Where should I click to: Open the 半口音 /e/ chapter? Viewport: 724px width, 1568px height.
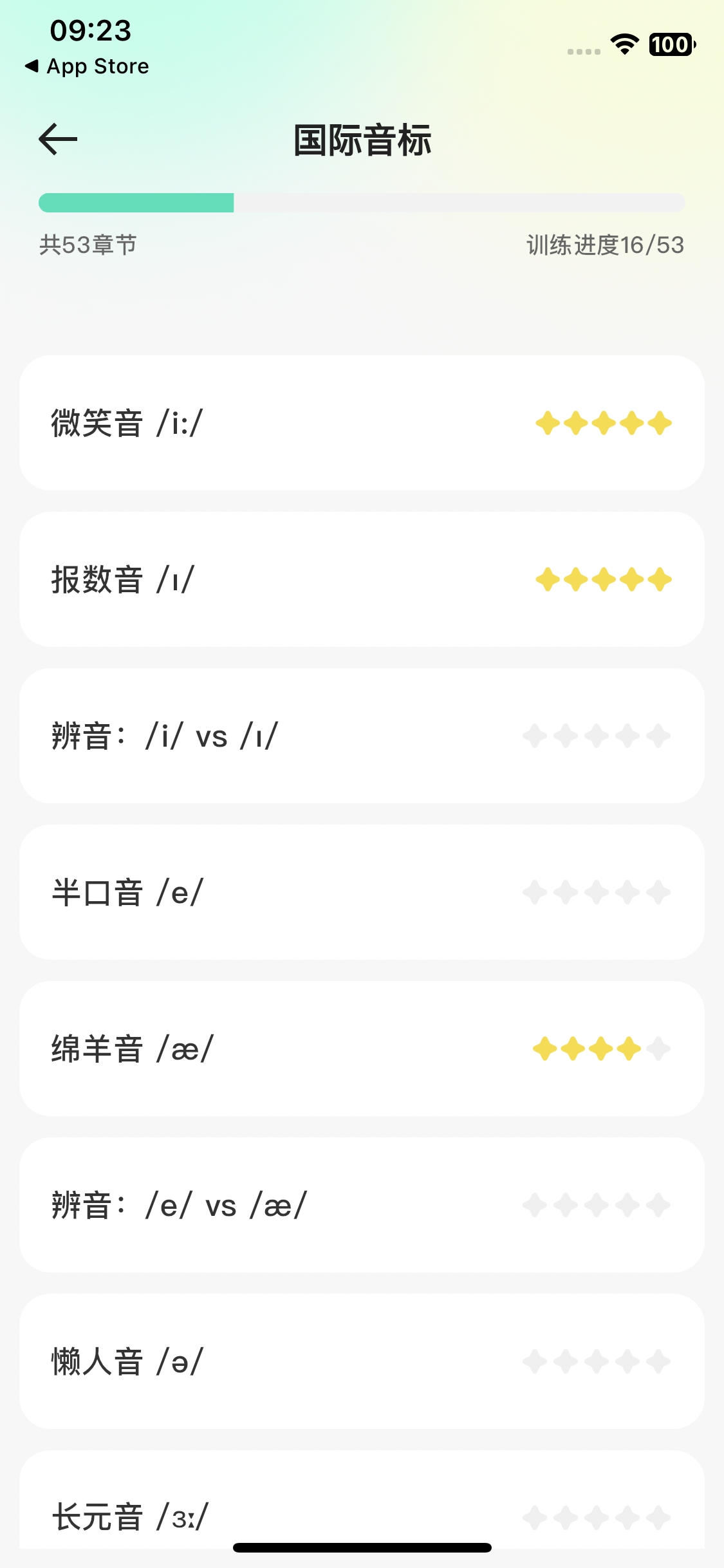(362, 892)
